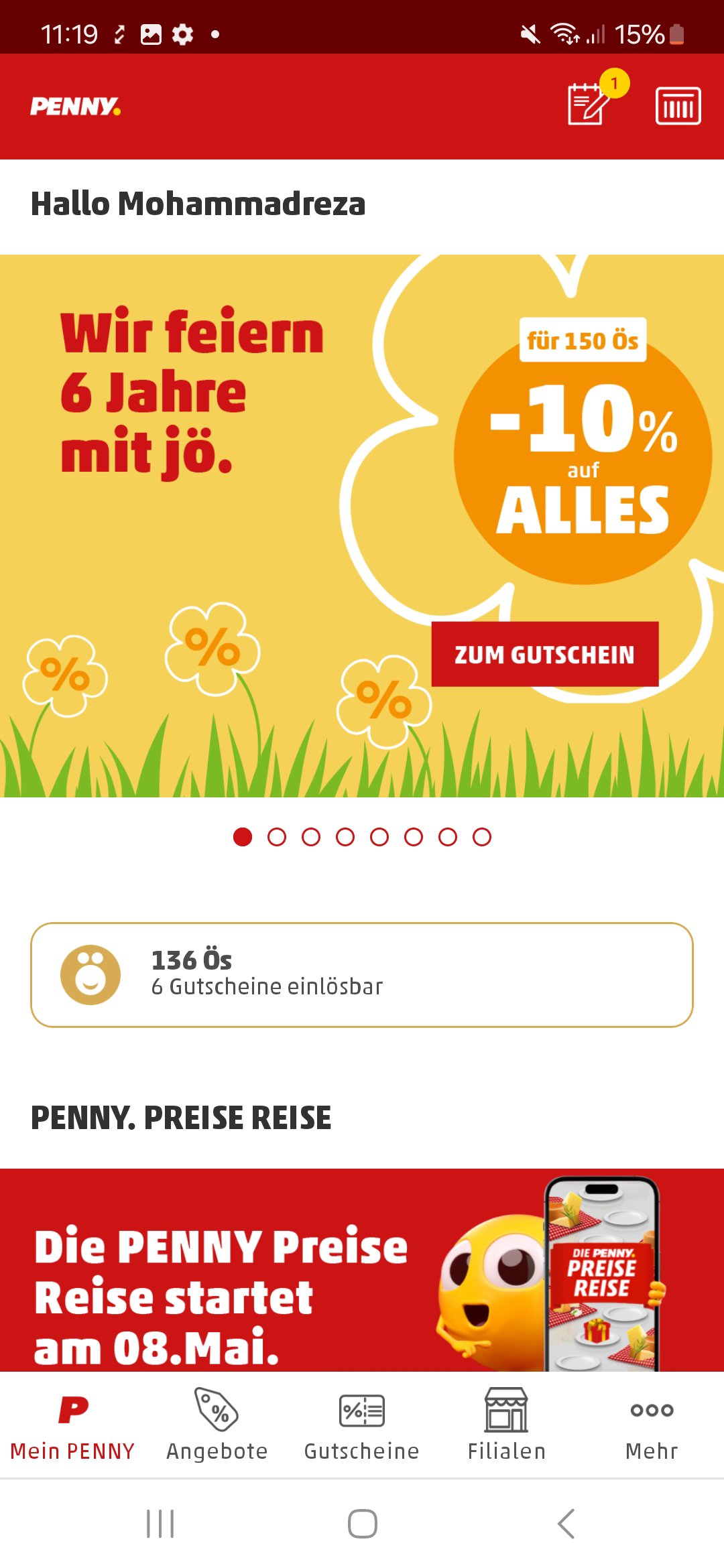Open the PENNY Preise Reise banner

click(x=362, y=1269)
